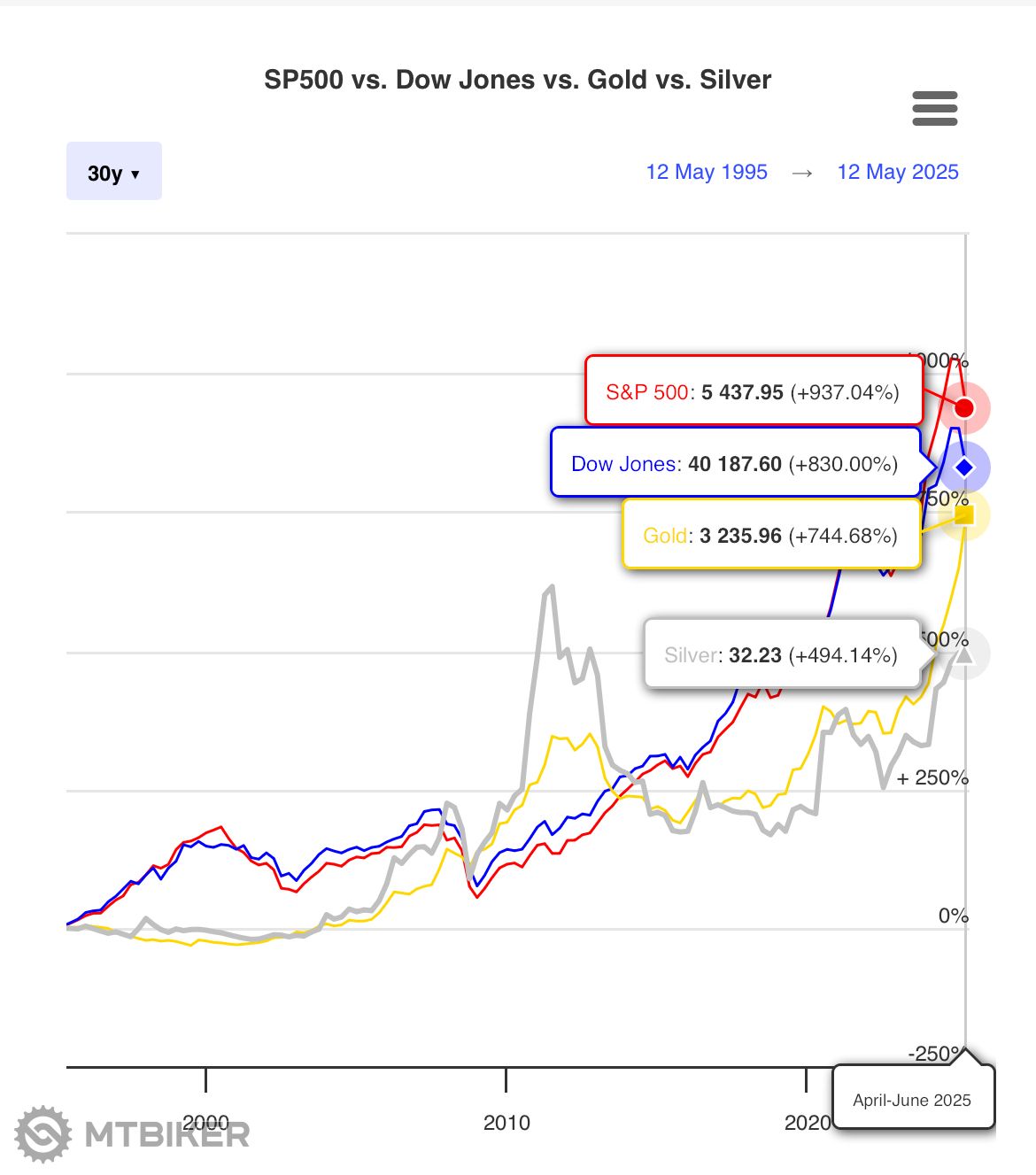Change the end date 12 May 2025
The width and height of the screenshot is (1036, 1175).
click(897, 172)
